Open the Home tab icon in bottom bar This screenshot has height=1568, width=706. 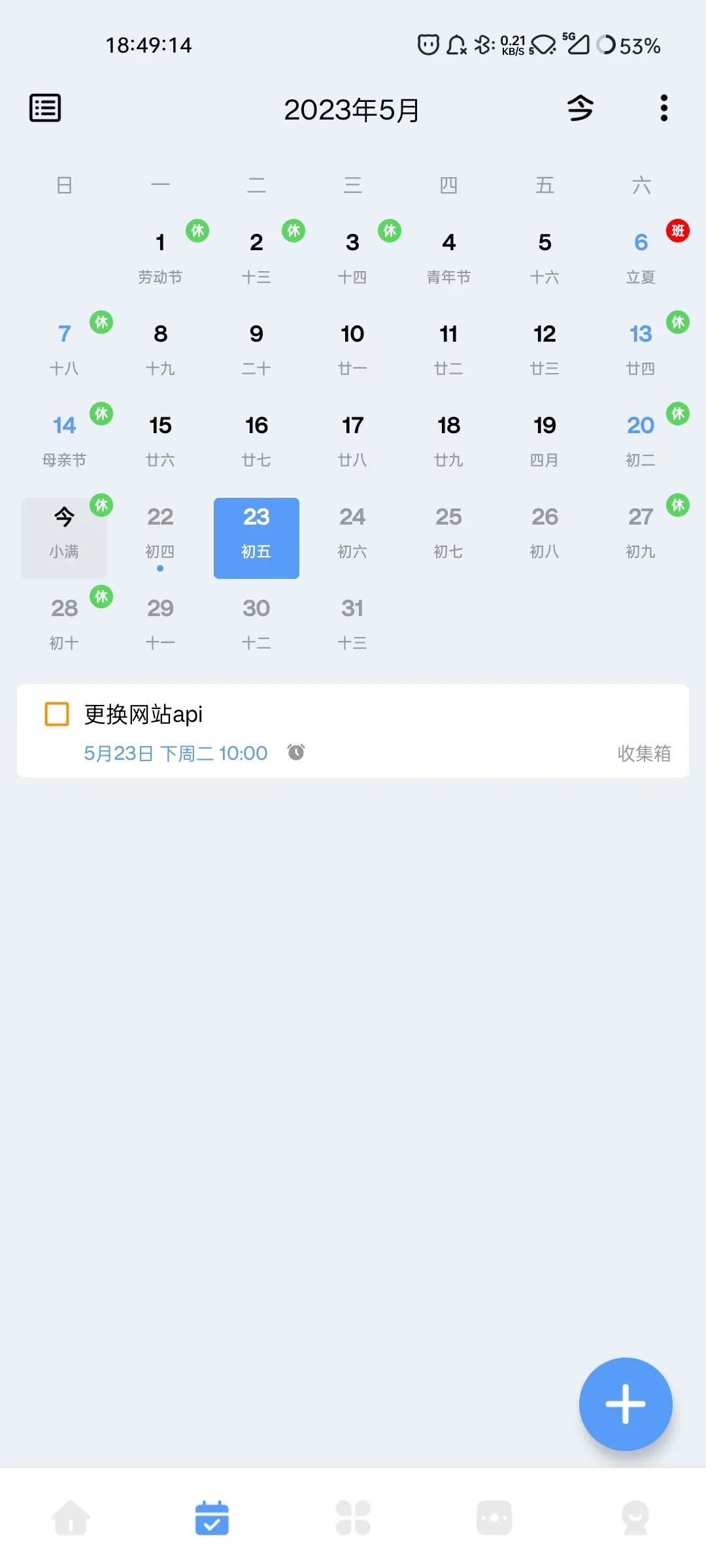coord(70,1518)
